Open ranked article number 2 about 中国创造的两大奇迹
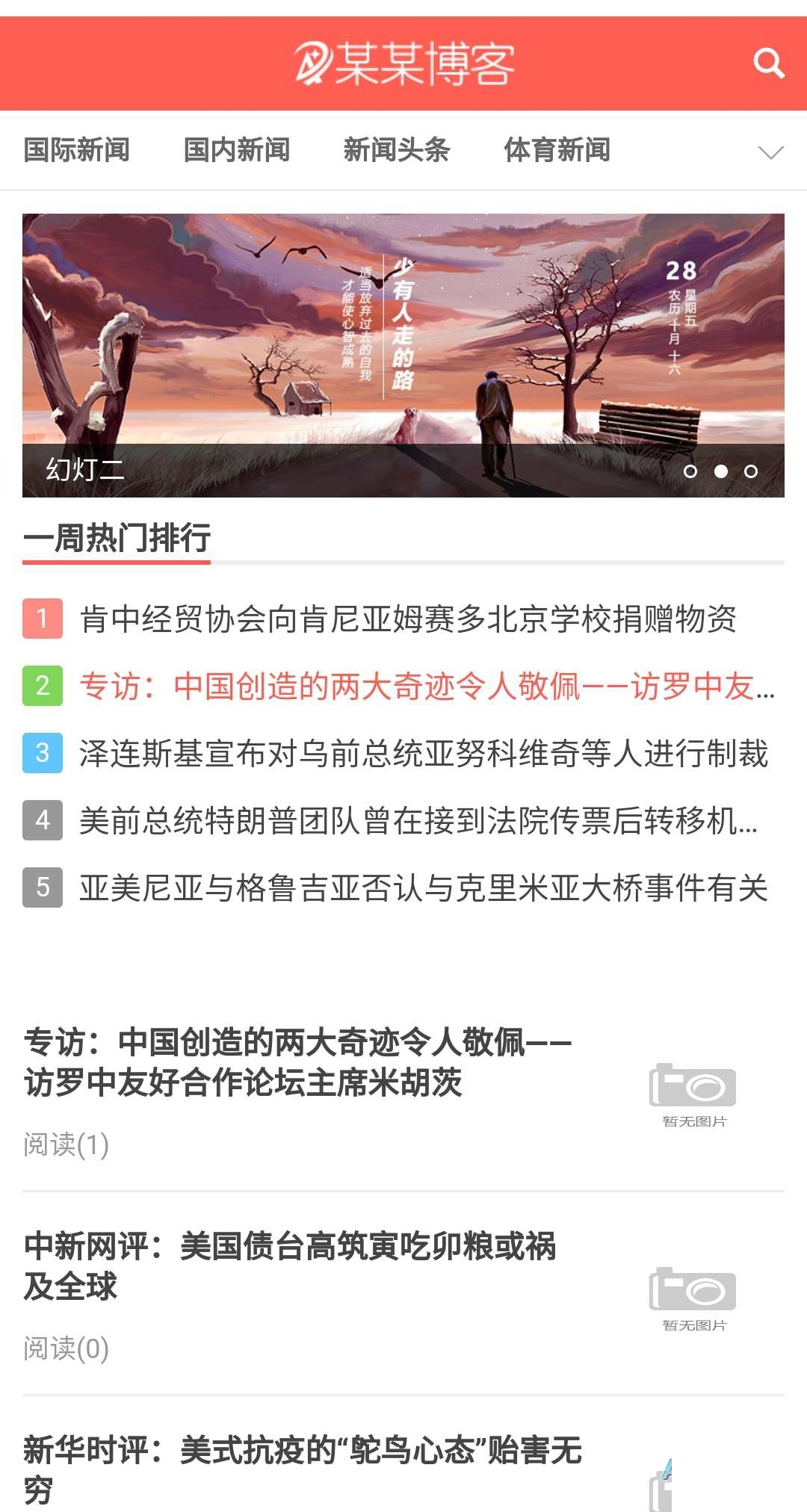The image size is (807, 1512). coord(427,686)
